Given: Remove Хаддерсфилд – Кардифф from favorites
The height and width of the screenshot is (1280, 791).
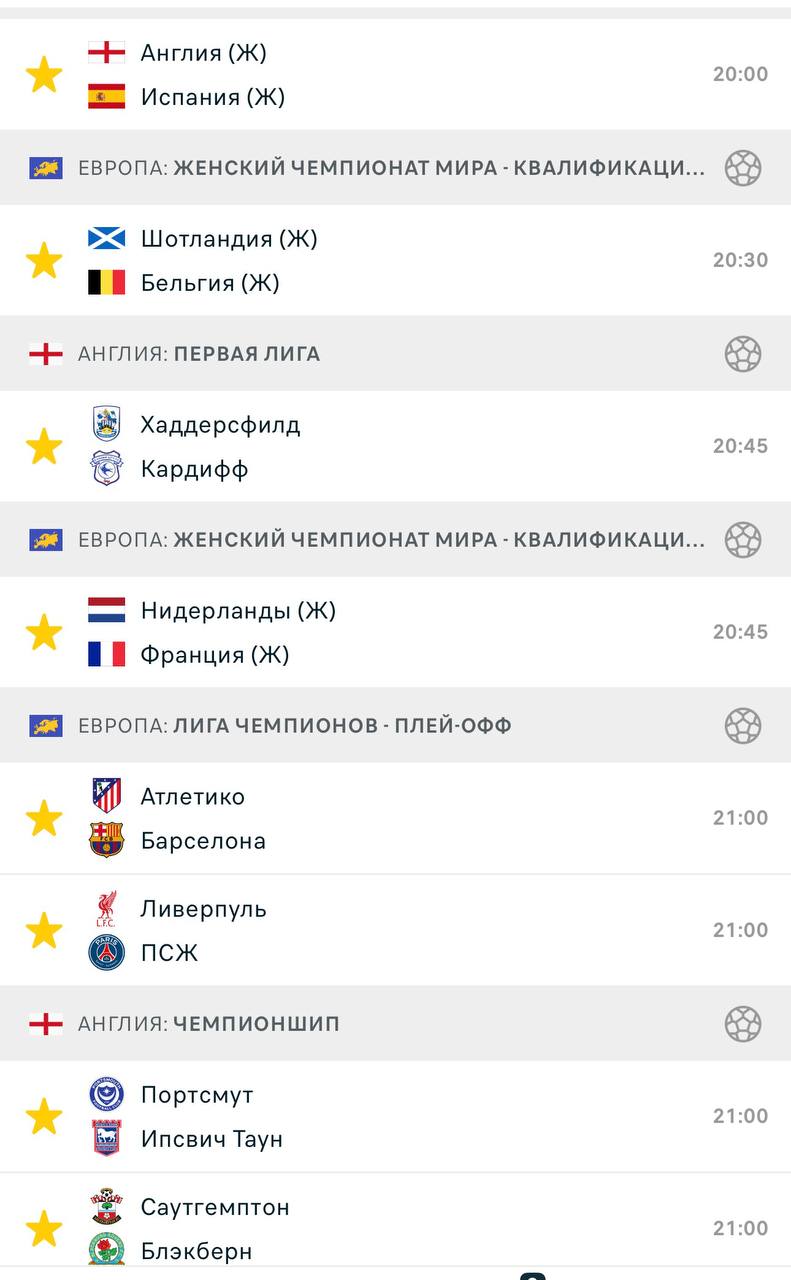Looking at the screenshot, I should [x=44, y=447].
